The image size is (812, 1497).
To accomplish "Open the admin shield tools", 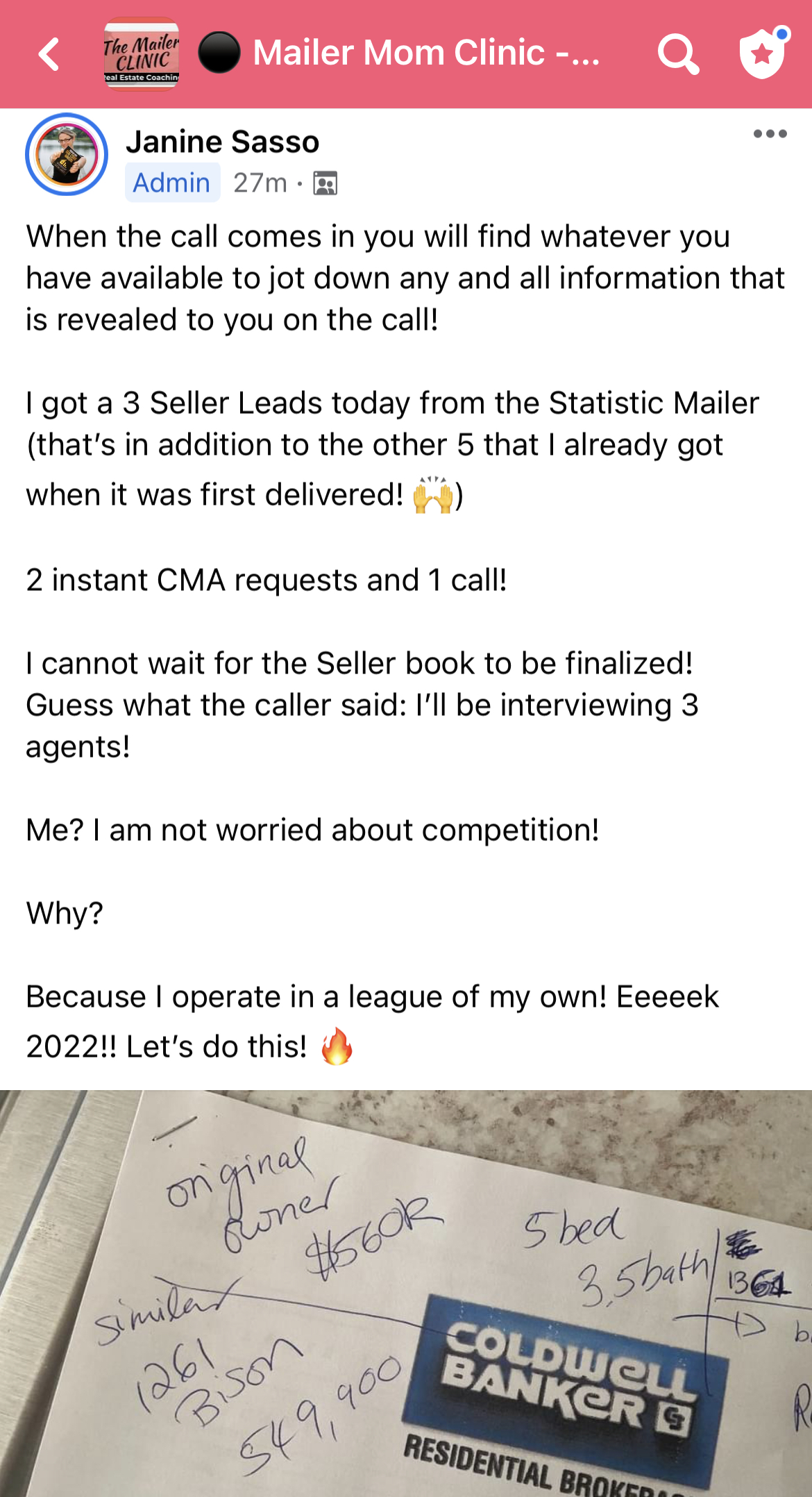I will (x=763, y=53).
